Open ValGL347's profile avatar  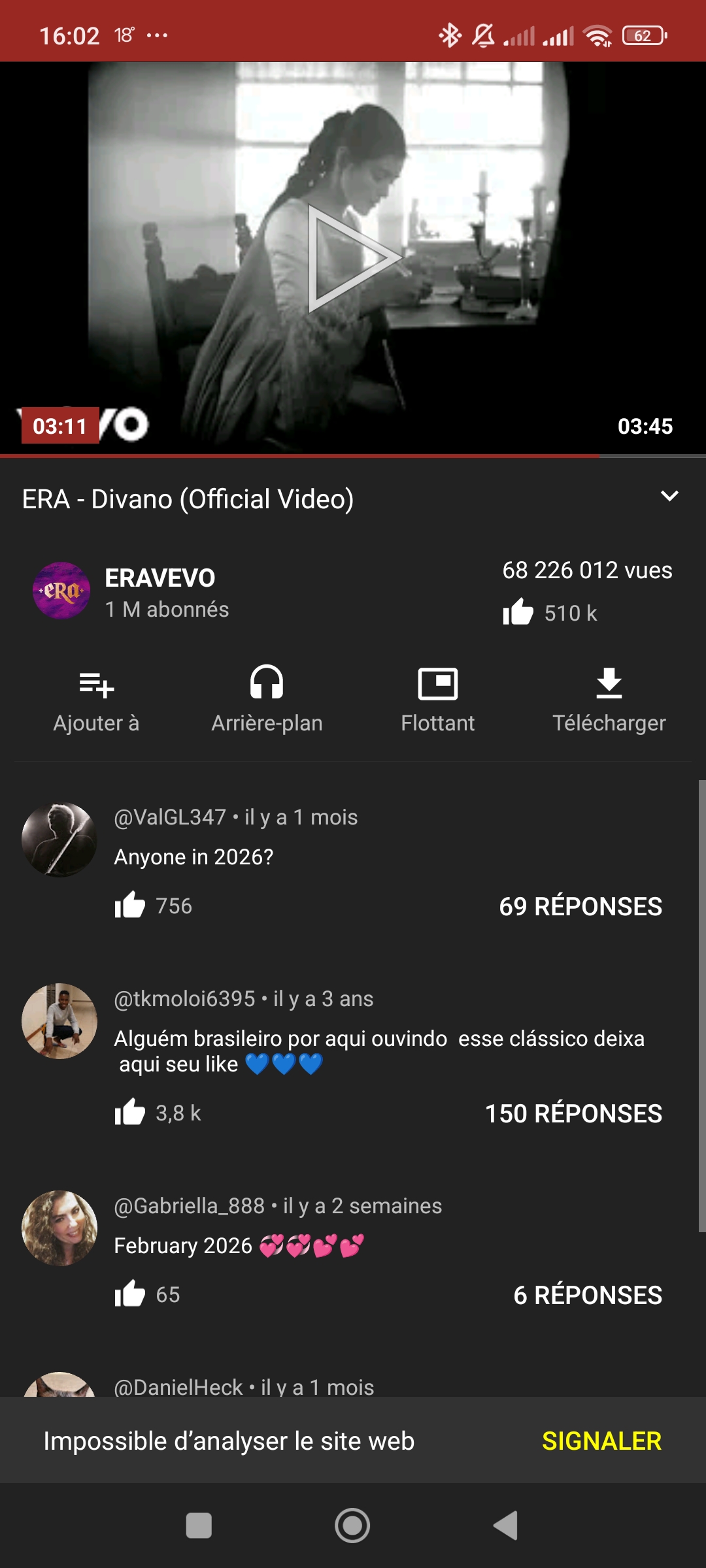click(x=59, y=840)
